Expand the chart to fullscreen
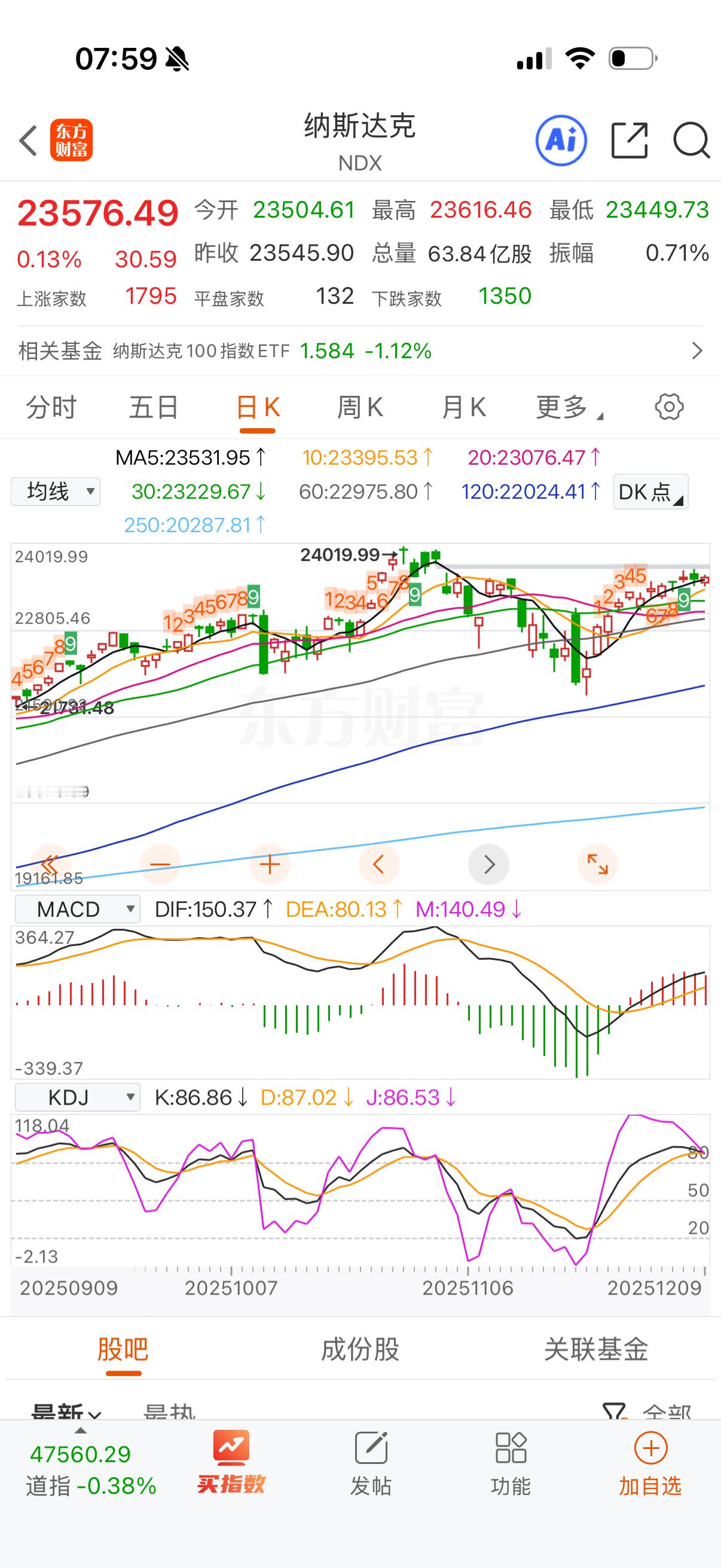This screenshot has height=1568, width=721. [597, 864]
